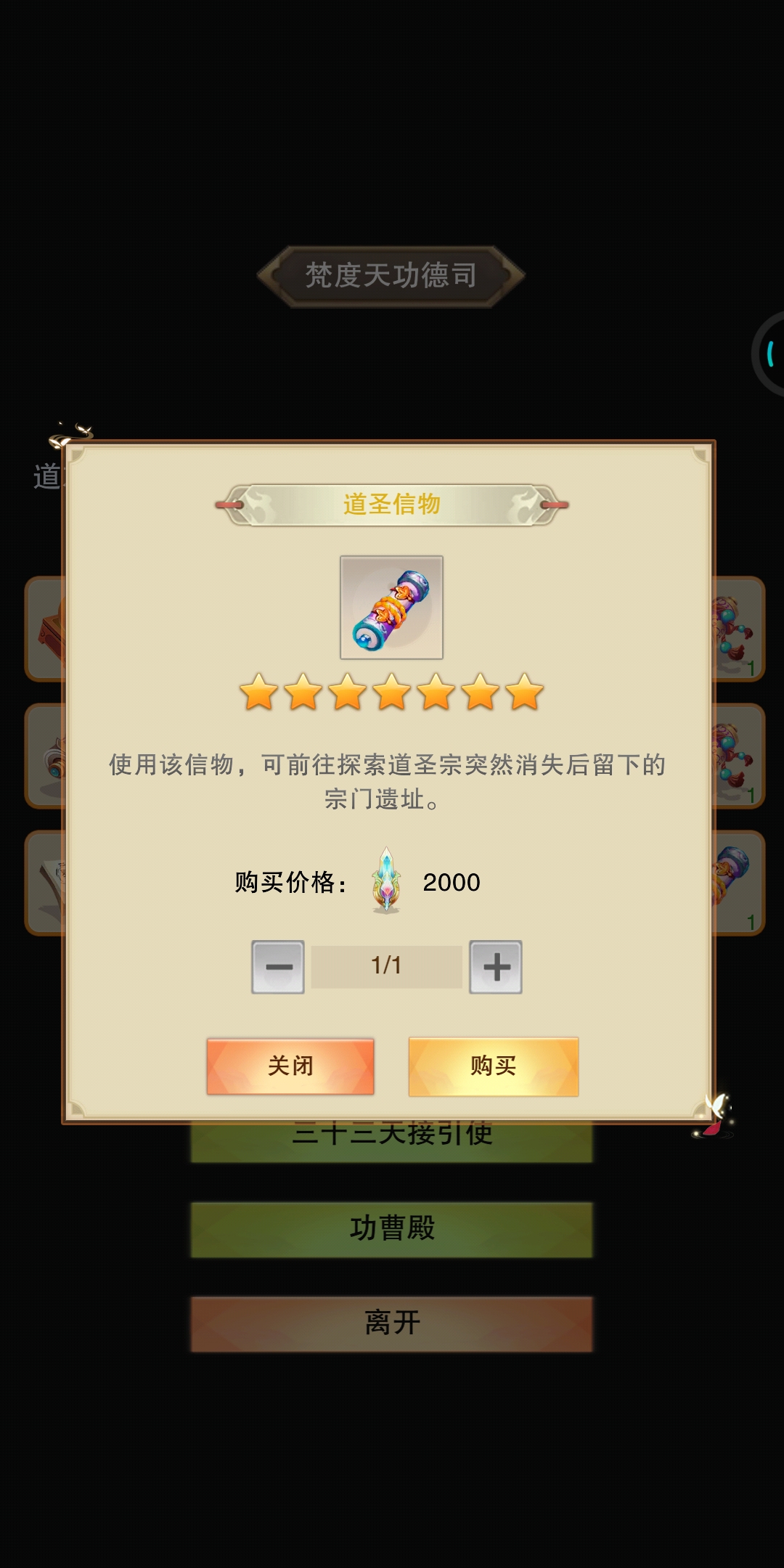Click the minus button to decrease quantity
Image resolution: width=784 pixels, height=1568 pixels.
pyautogui.click(x=278, y=965)
